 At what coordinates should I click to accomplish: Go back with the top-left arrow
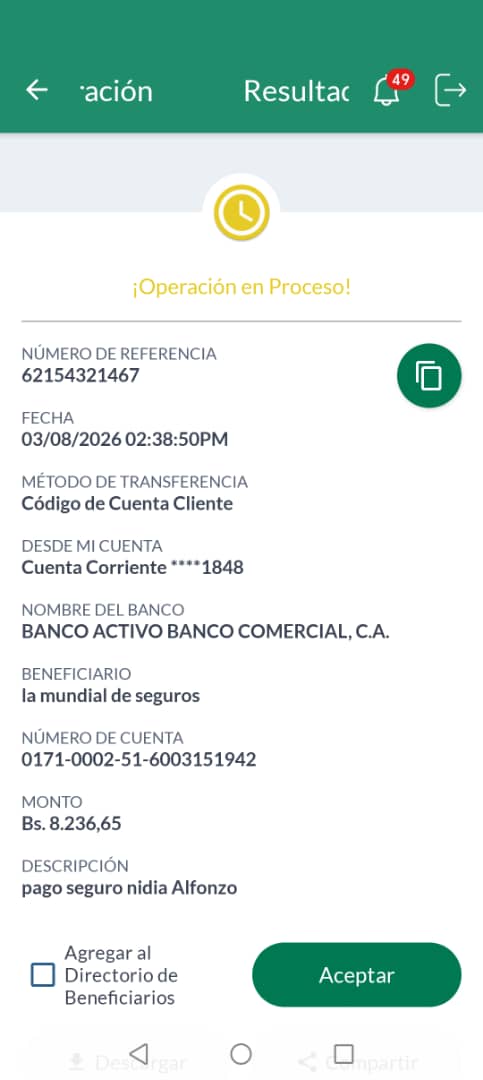click(37, 90)
